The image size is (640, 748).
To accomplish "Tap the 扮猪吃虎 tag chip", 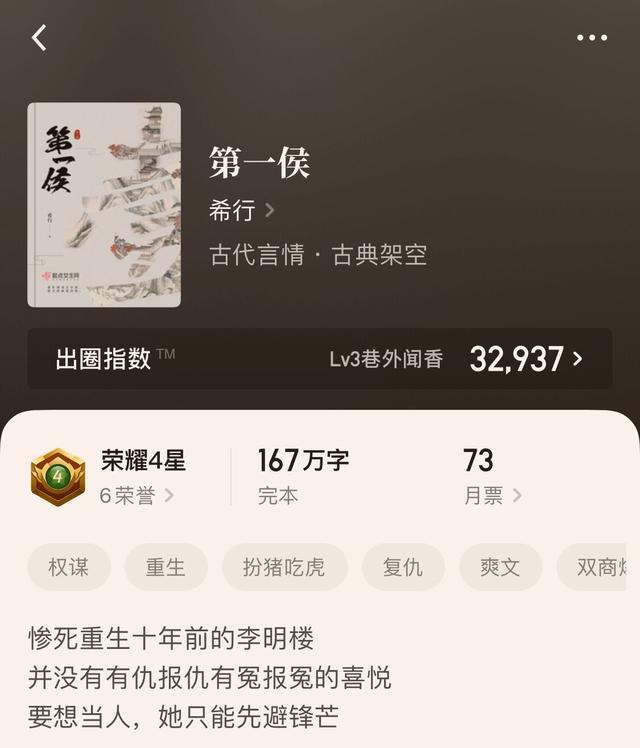I will (x=284, y=567).
